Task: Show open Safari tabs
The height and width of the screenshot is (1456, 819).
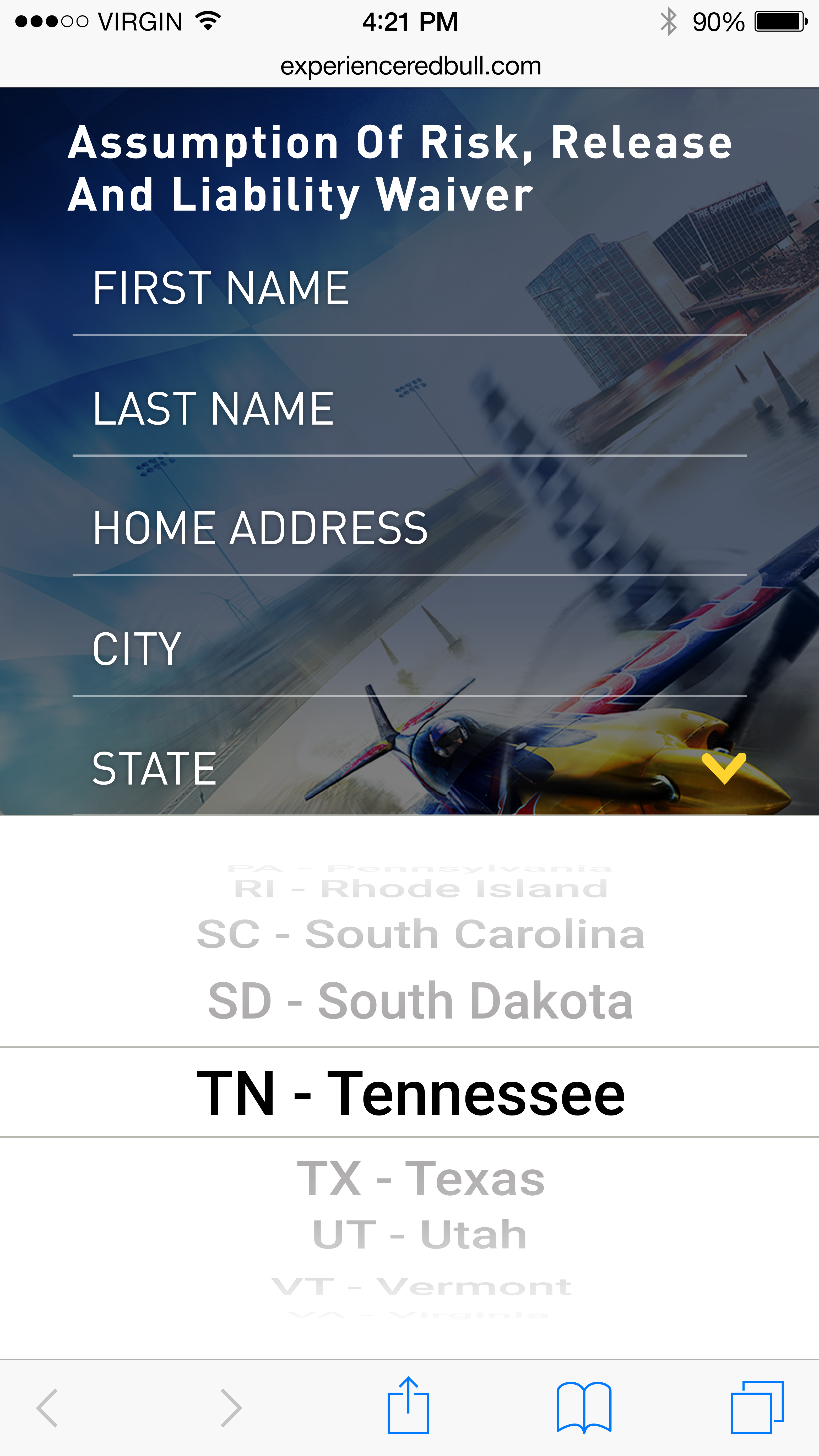Action: 757,1407
